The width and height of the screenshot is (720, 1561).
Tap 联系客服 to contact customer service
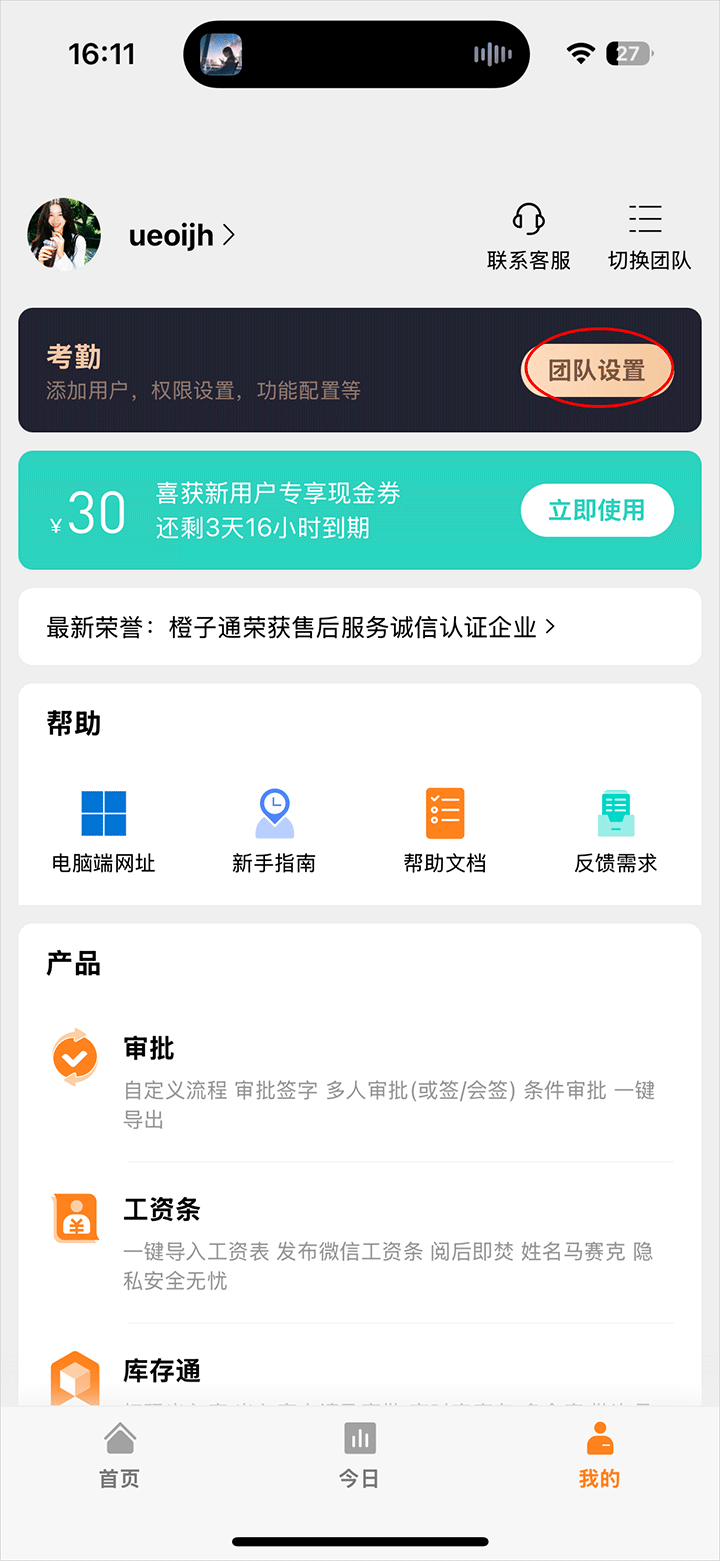pyautogui.click(x=529, y=237)
